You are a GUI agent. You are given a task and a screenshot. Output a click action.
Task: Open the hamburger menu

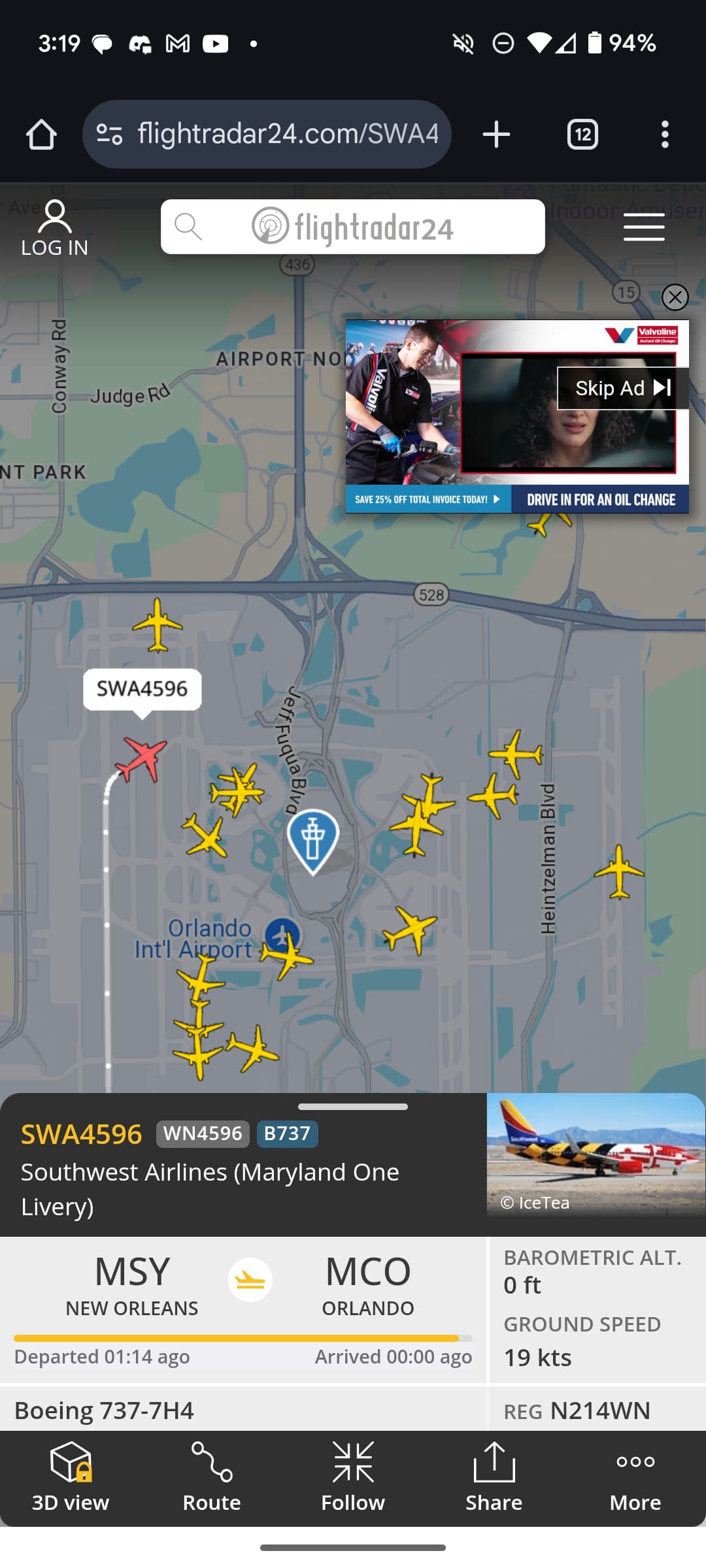[x=644, y=227]
